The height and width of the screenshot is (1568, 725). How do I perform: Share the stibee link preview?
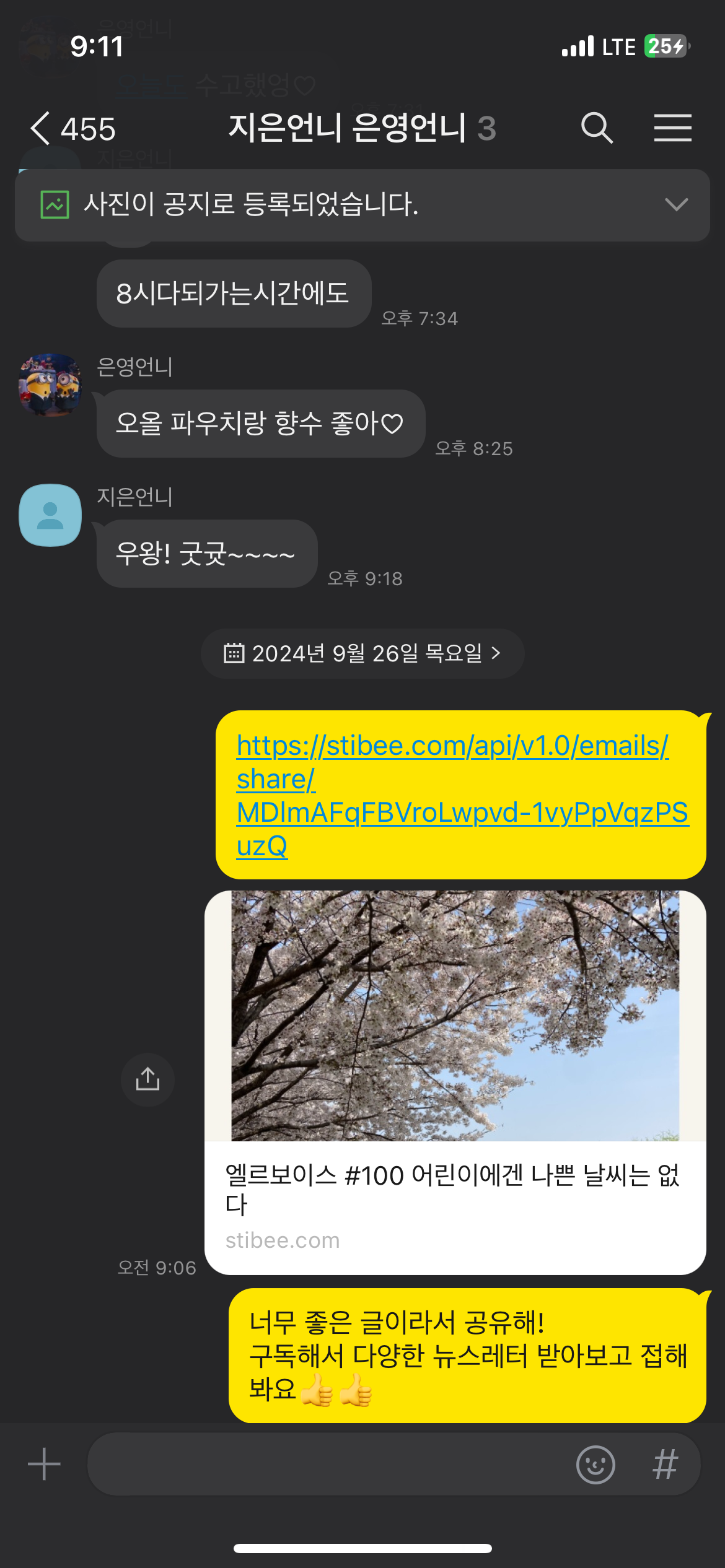147,1079
